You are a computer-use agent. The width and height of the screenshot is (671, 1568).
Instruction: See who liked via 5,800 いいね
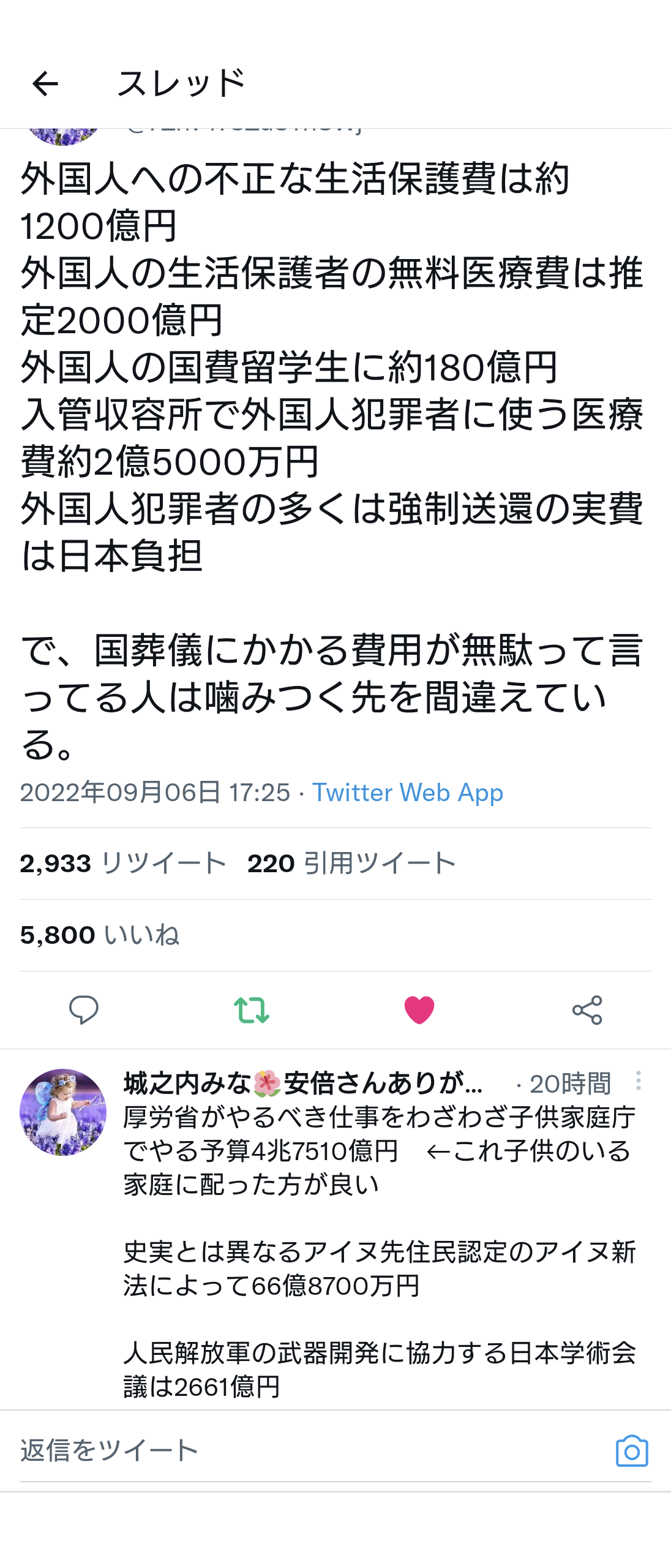click(x=99, y=935)
